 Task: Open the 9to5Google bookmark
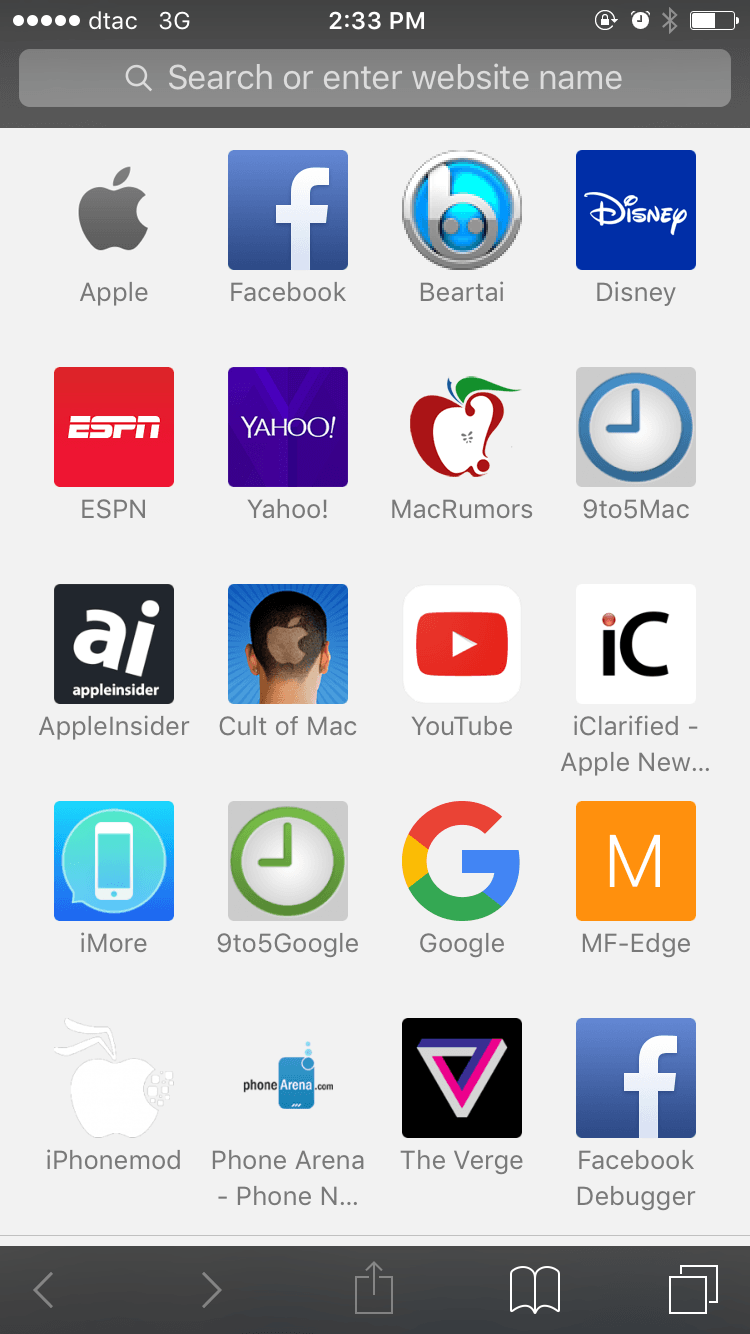click(x=288, y=861)
